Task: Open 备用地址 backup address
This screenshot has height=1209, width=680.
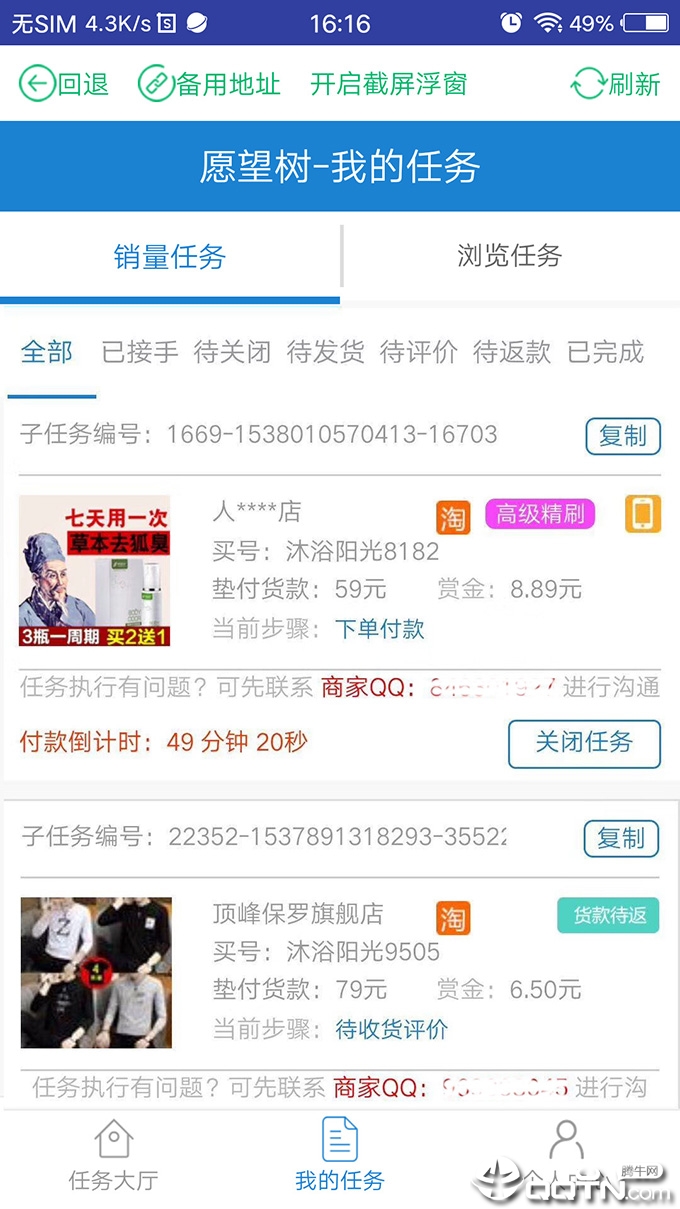Action: coord(209,84)
